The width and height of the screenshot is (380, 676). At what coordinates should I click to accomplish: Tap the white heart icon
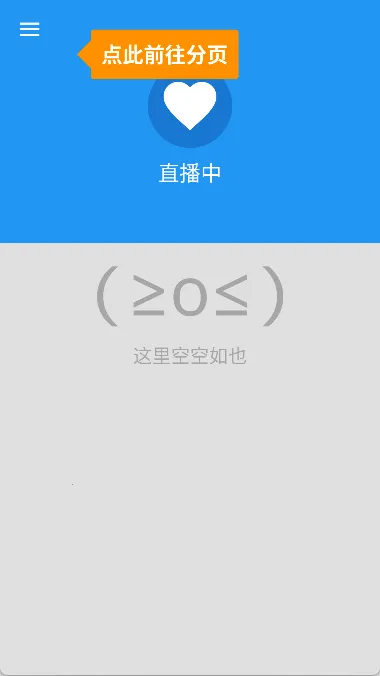tap(190, 106)
